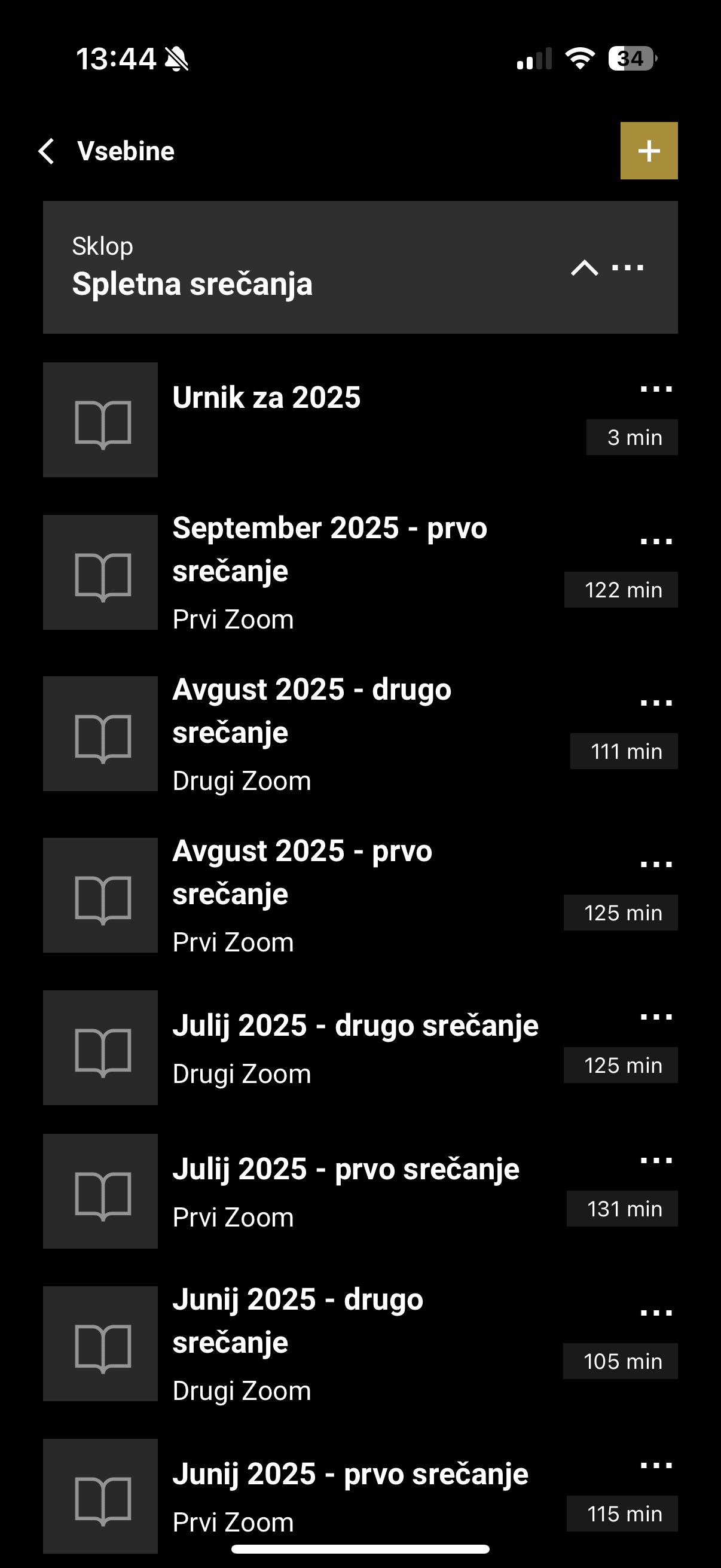
Task: Go back from Vsebine
Action: click(x=47, y=151)
